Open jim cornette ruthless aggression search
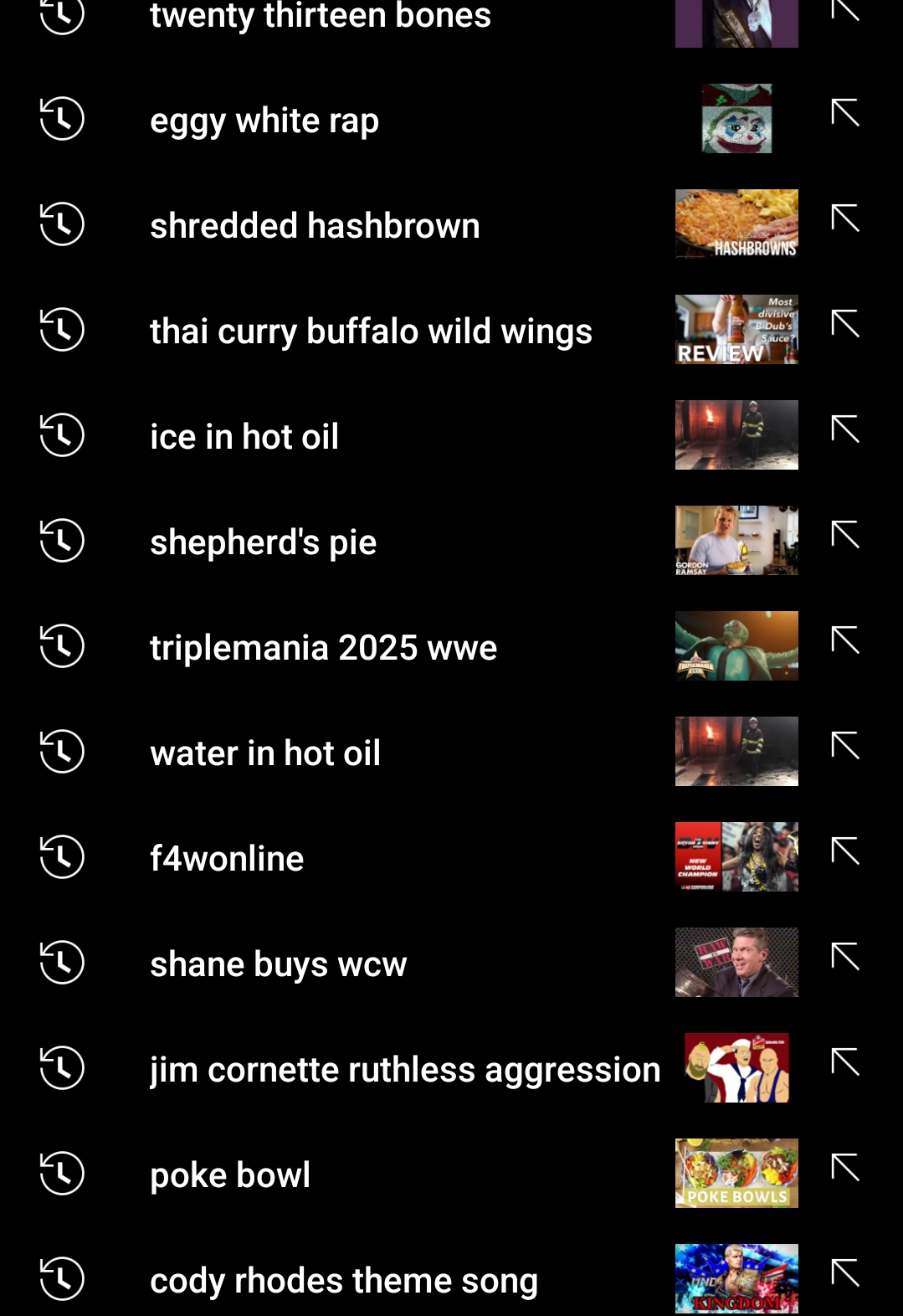 point(405,1070)
